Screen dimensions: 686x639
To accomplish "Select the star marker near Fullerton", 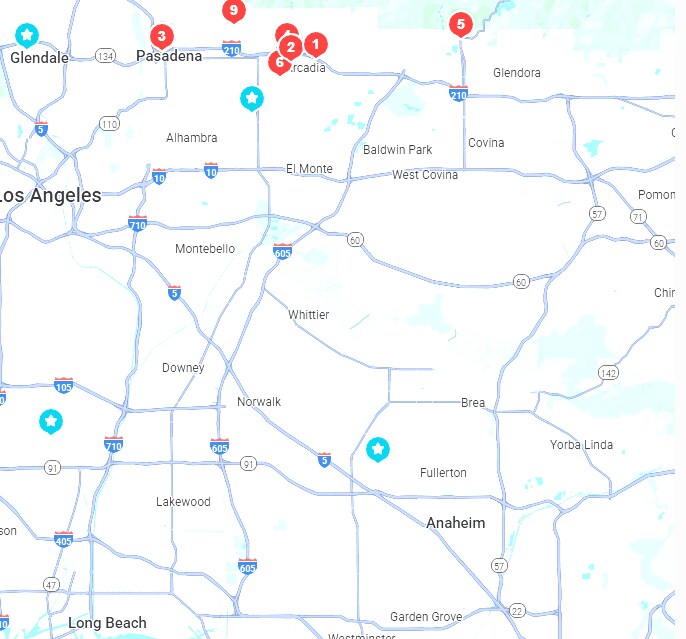I will coord(378,450).
